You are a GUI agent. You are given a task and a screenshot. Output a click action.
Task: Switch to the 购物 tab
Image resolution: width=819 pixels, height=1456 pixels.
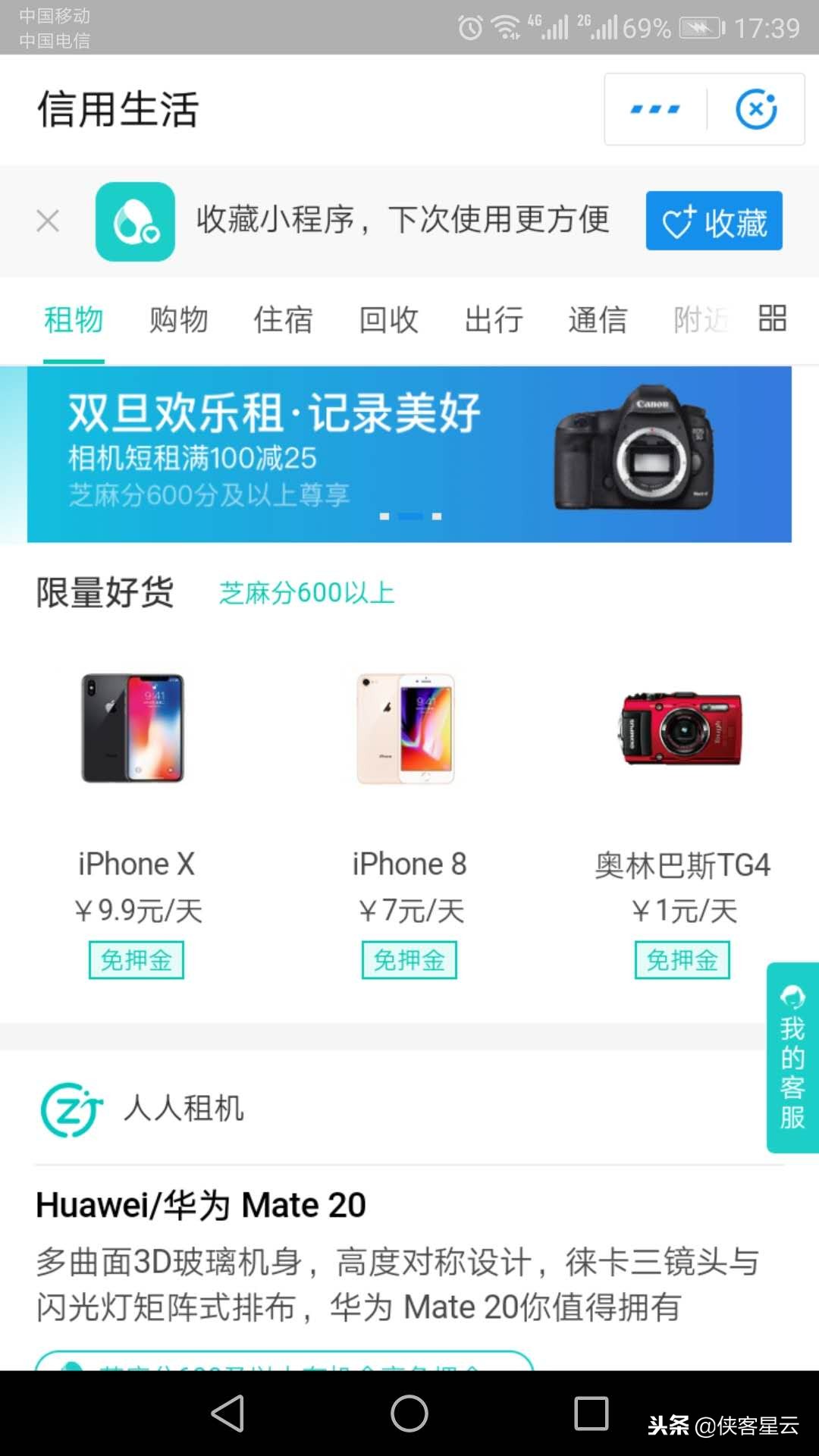[x=178, y=319]
